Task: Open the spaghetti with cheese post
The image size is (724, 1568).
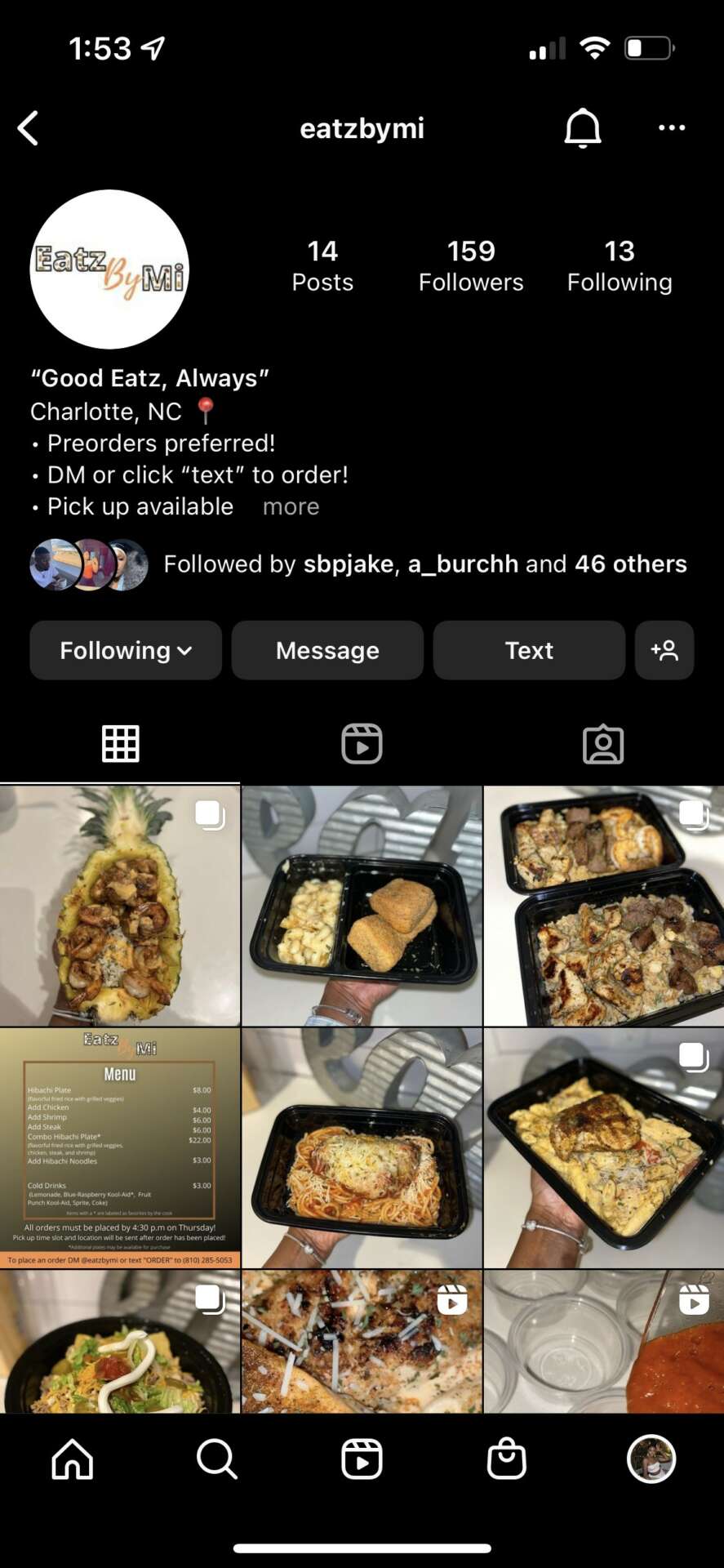Action: [362, 1147]
